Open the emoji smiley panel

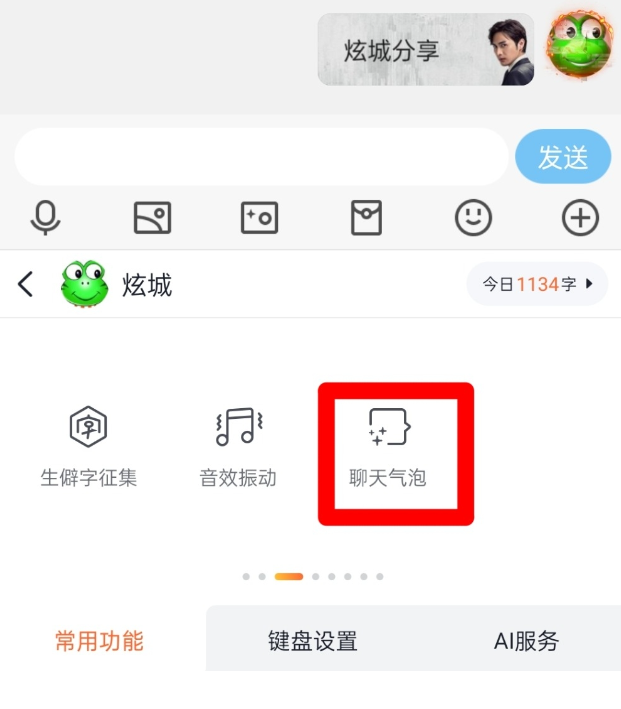click(x=473, y=217)
